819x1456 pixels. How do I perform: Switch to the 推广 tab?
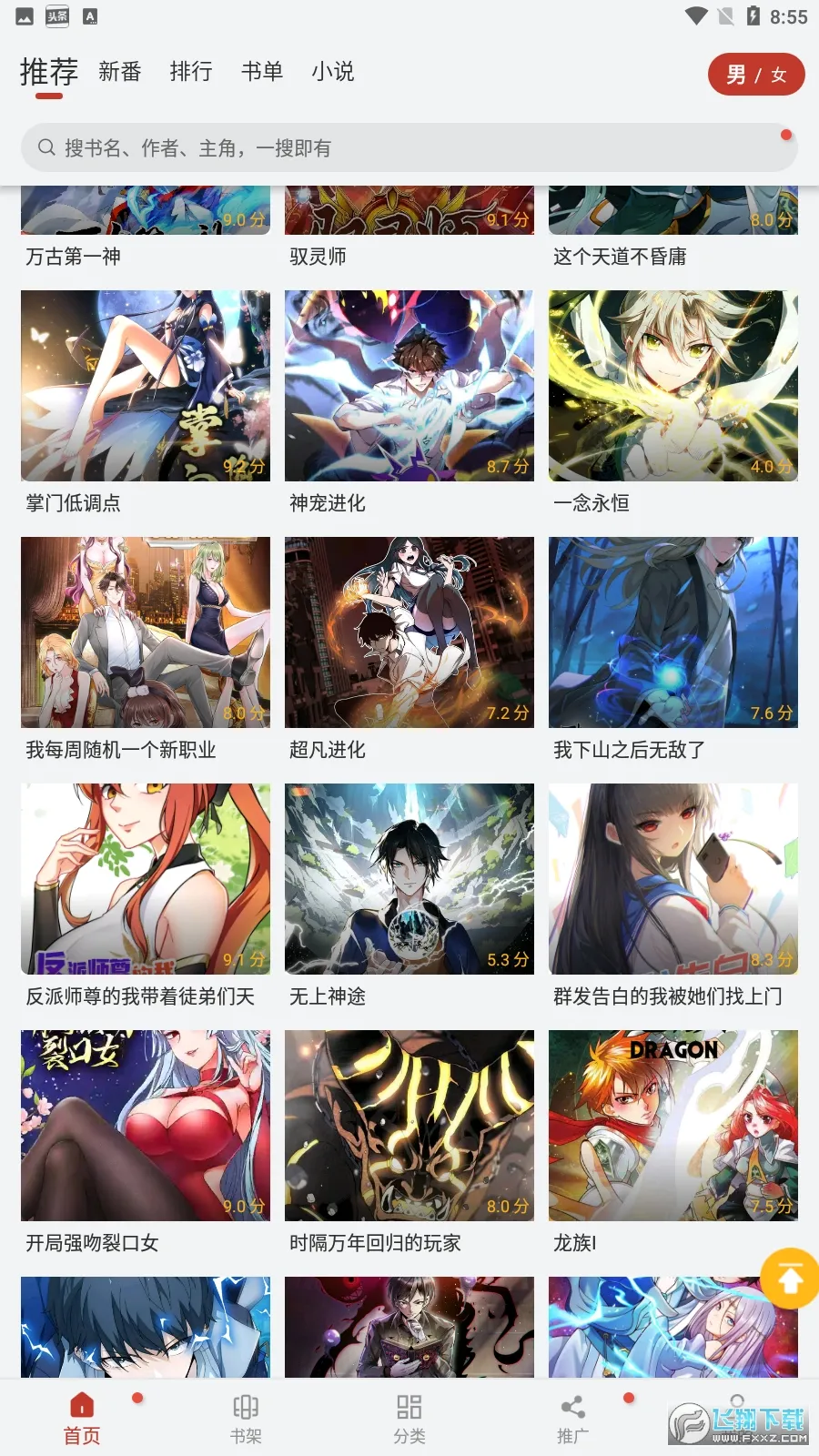pos(573,1418)
